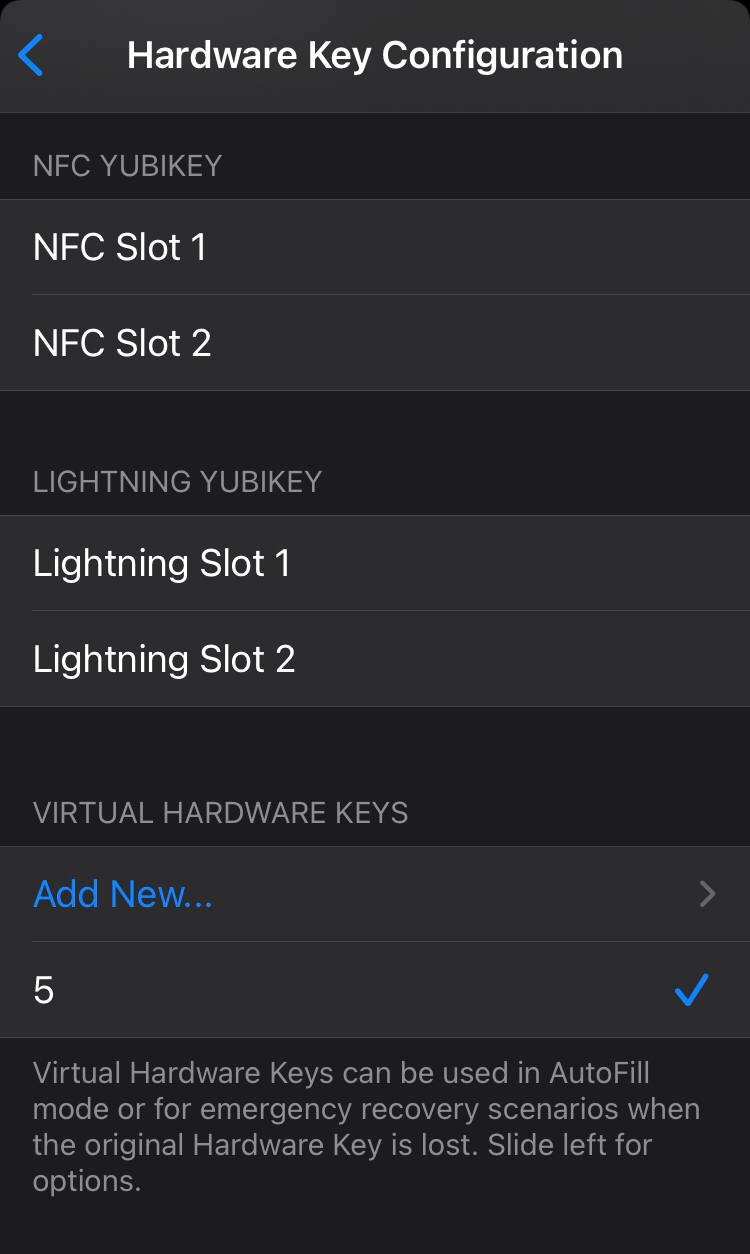Deselect the active virtual key checkmark
This screenshot has height=1254, width=750.
tap(690, 990)
